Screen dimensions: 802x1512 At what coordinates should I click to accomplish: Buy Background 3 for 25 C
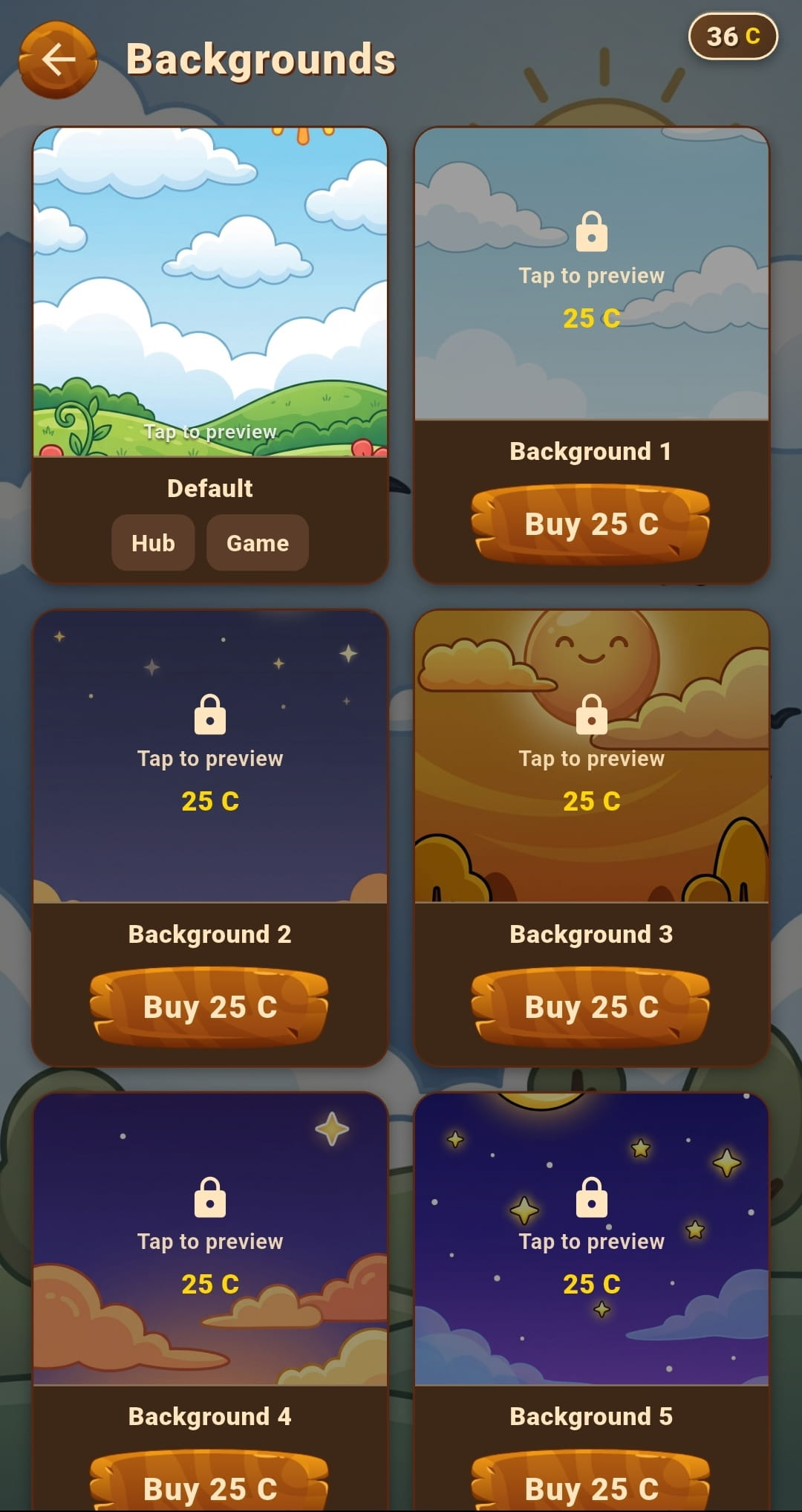591,1008
